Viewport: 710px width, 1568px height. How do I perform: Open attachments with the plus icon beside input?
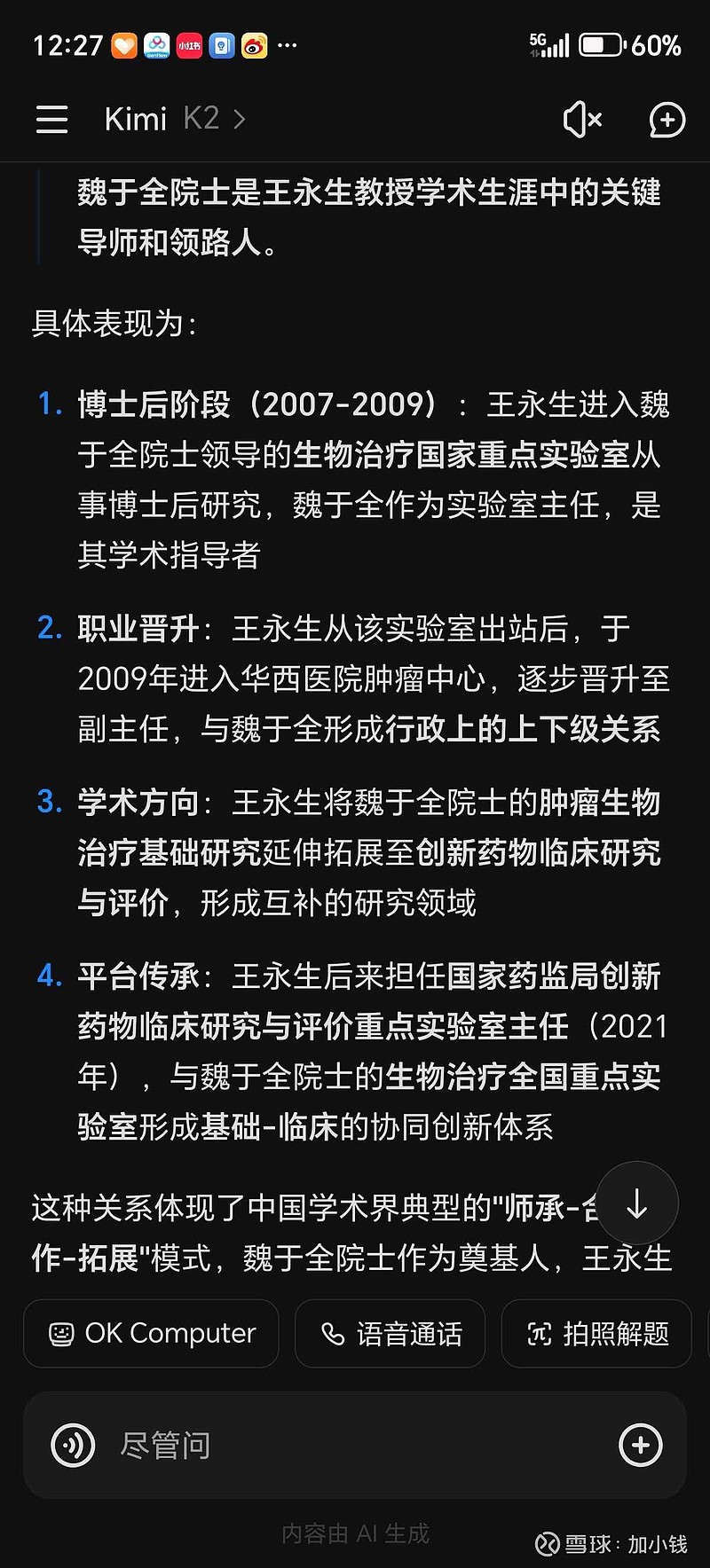click(641, 1445)
